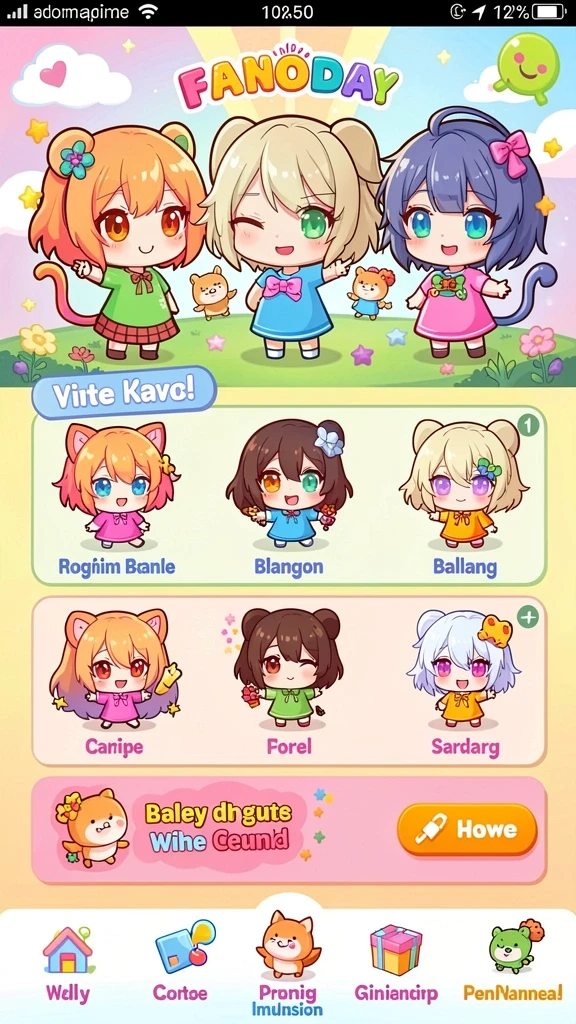Screen dimensions: 576x1024
Task: Switch to the PenNannea tab
Action: (x=513, y=964)
